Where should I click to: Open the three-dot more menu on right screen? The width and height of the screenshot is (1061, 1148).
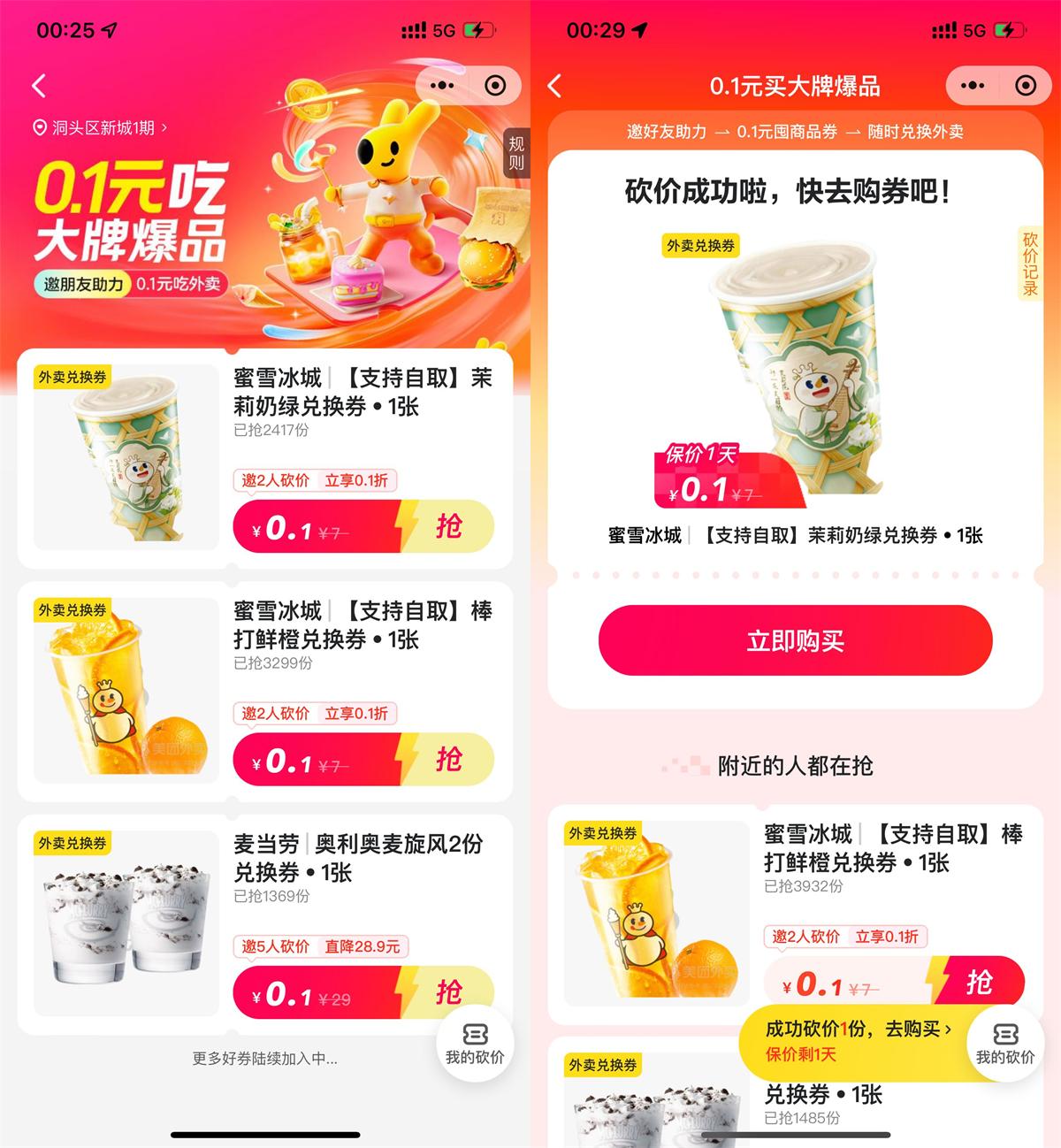[x=973, y=86]
